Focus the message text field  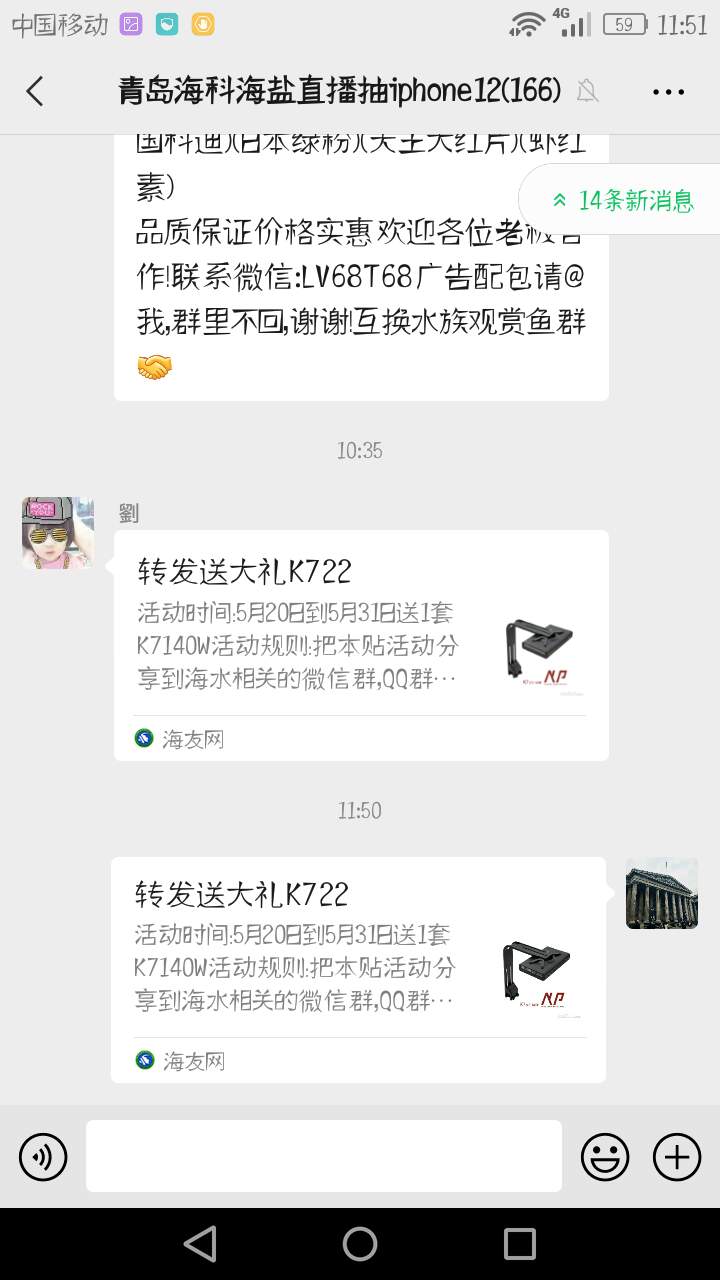pyautogui.click(x=323, y=1156)
